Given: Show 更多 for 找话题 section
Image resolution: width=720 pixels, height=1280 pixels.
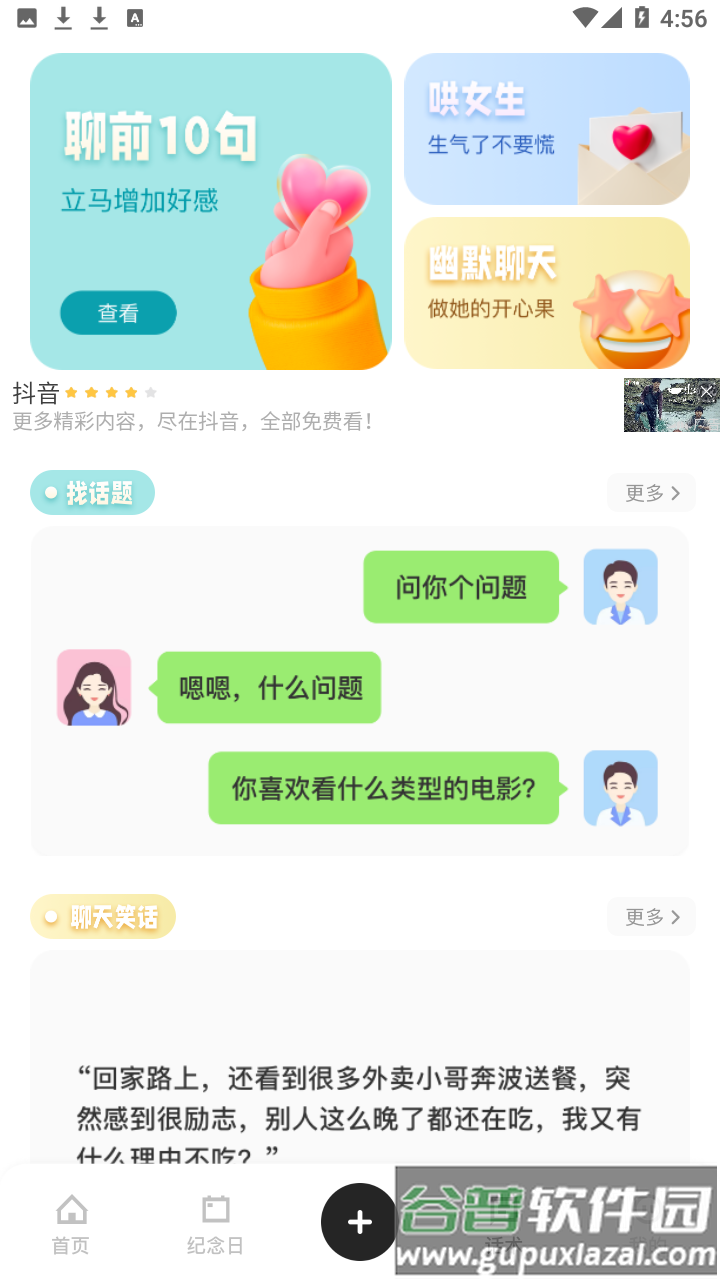Looking at the screenshot, I should click(651, 493).
